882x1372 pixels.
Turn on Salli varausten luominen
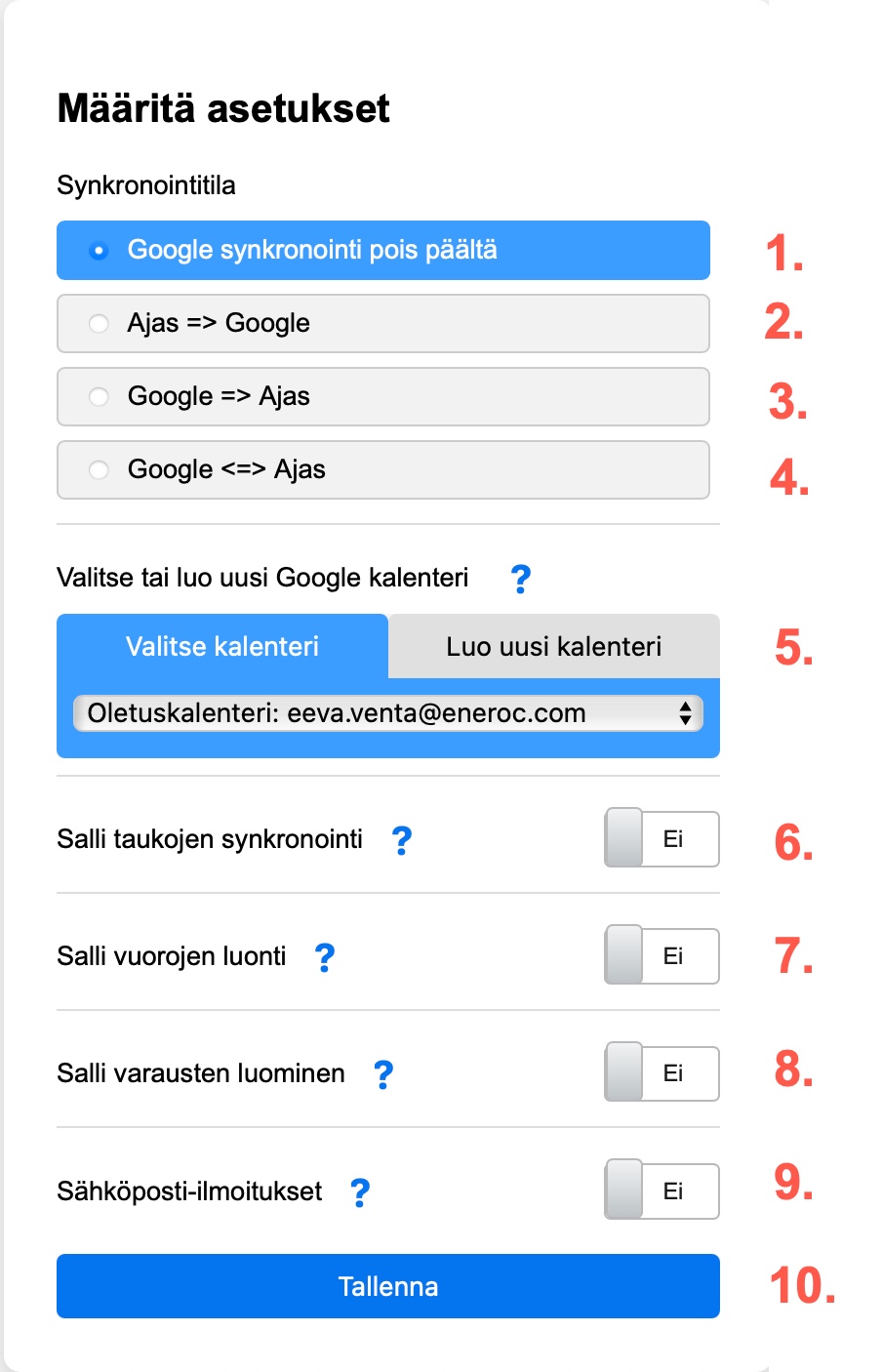(x=661, y=1073)
